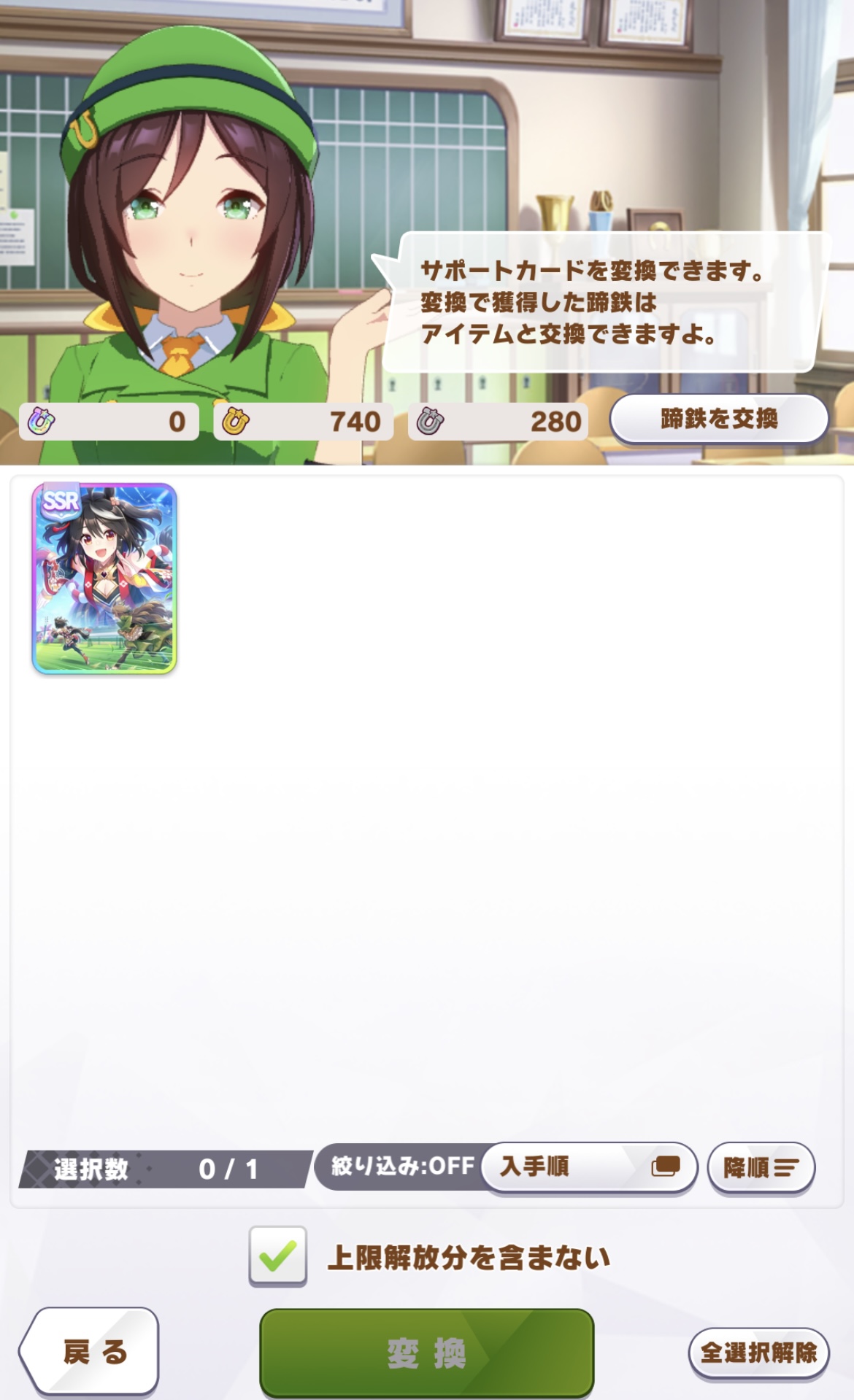
Task: Open the 蹄鉄を交換 horseshoe exchange button
Action: (x=719, y=419)
